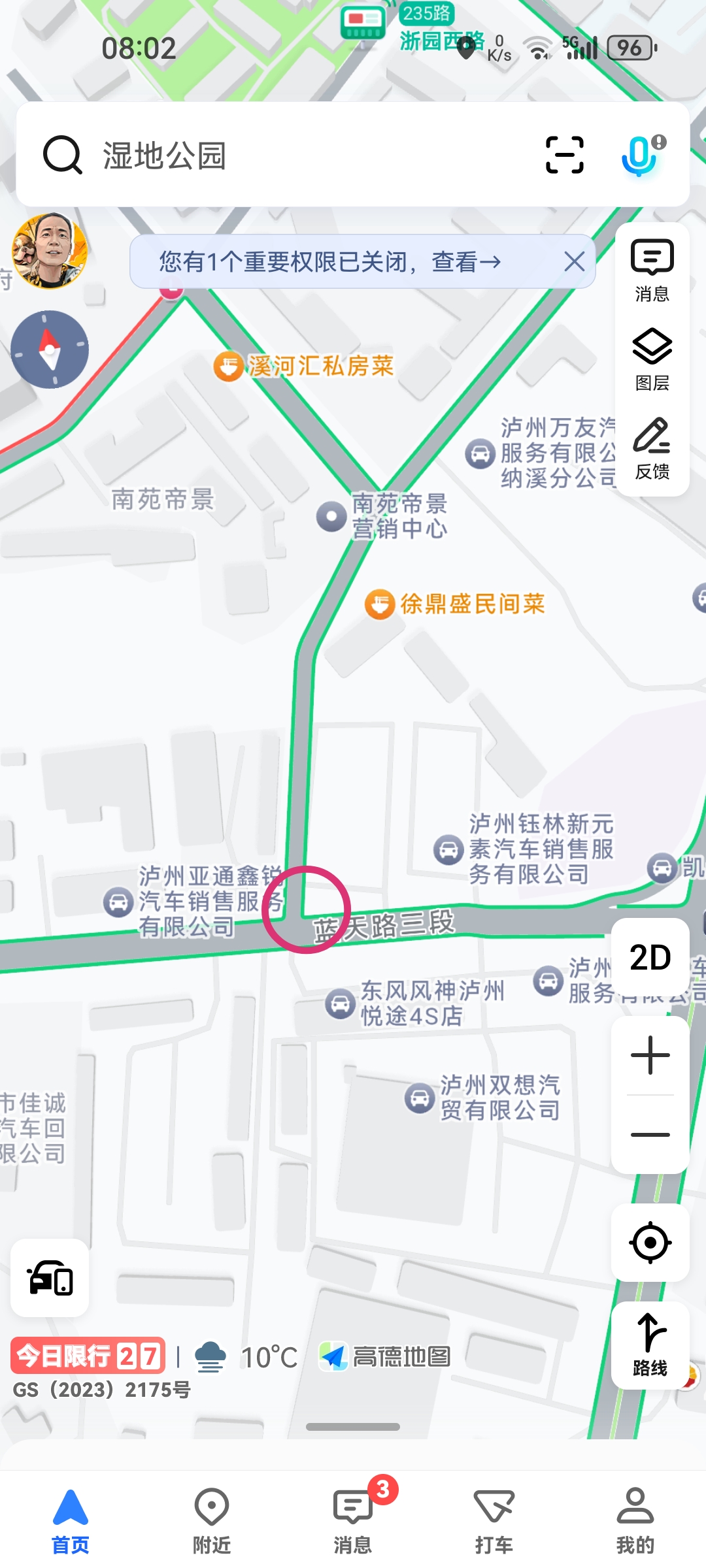Image resolution: width=706 pixels, height=1568 pixels.
Task: Tap the compass to reset orientation
Action: [x=50, y=350]
